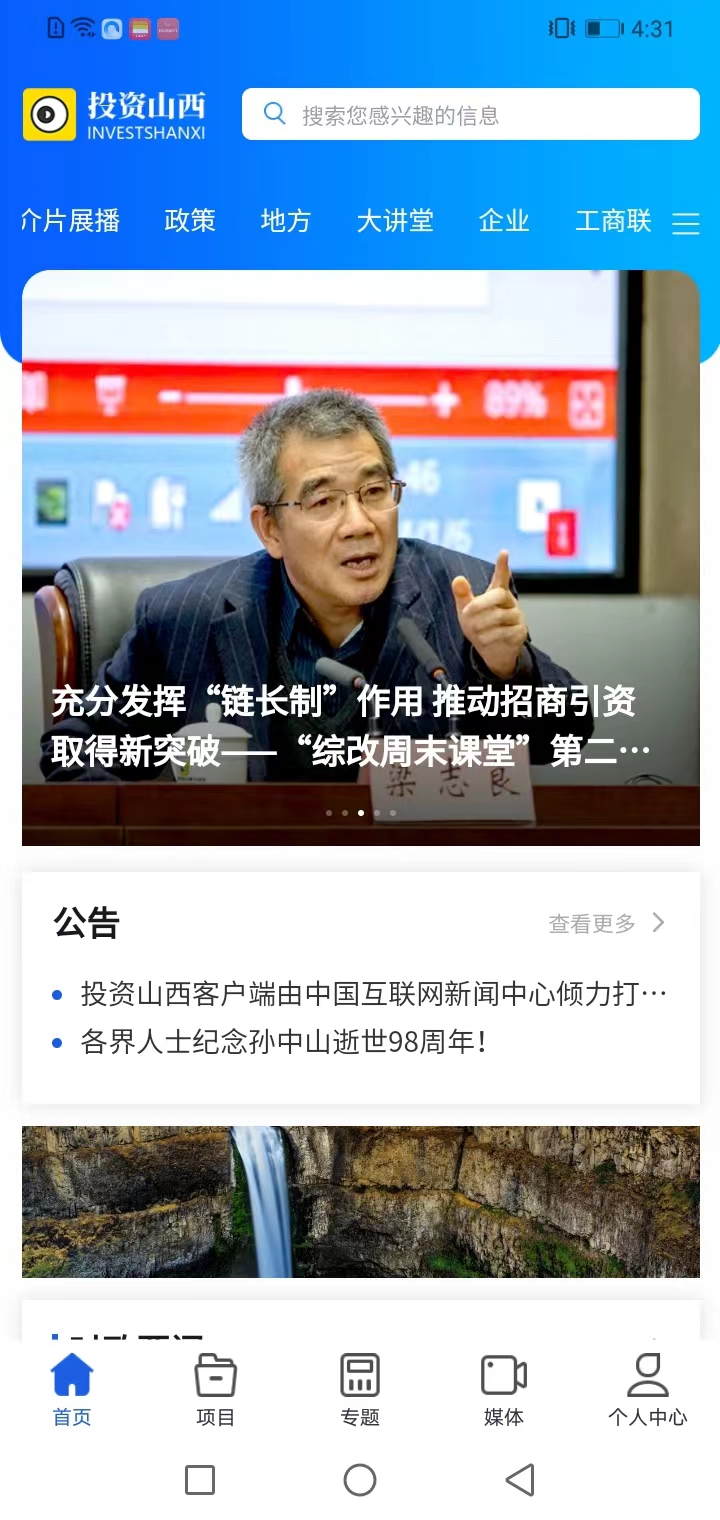Open the waterfall picture banner

pyautogui.click(x=360, y=1202)
